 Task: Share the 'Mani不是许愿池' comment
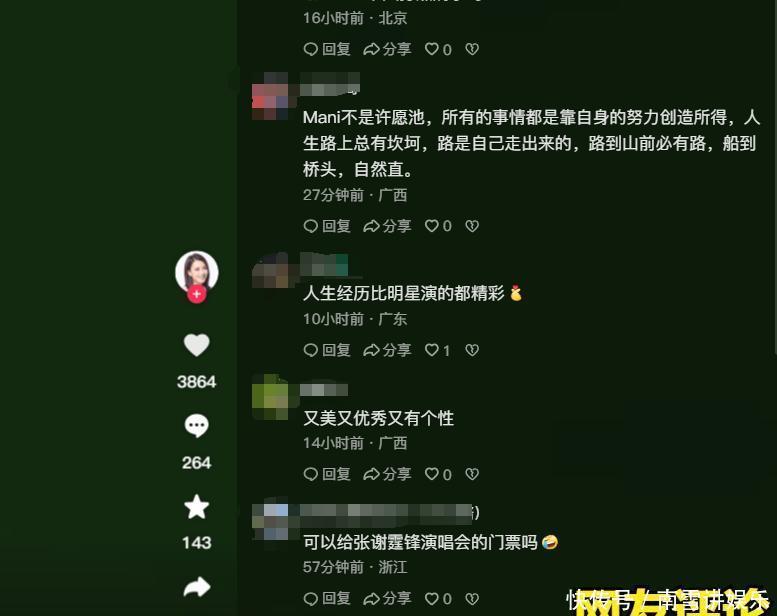tap(387, 226)
